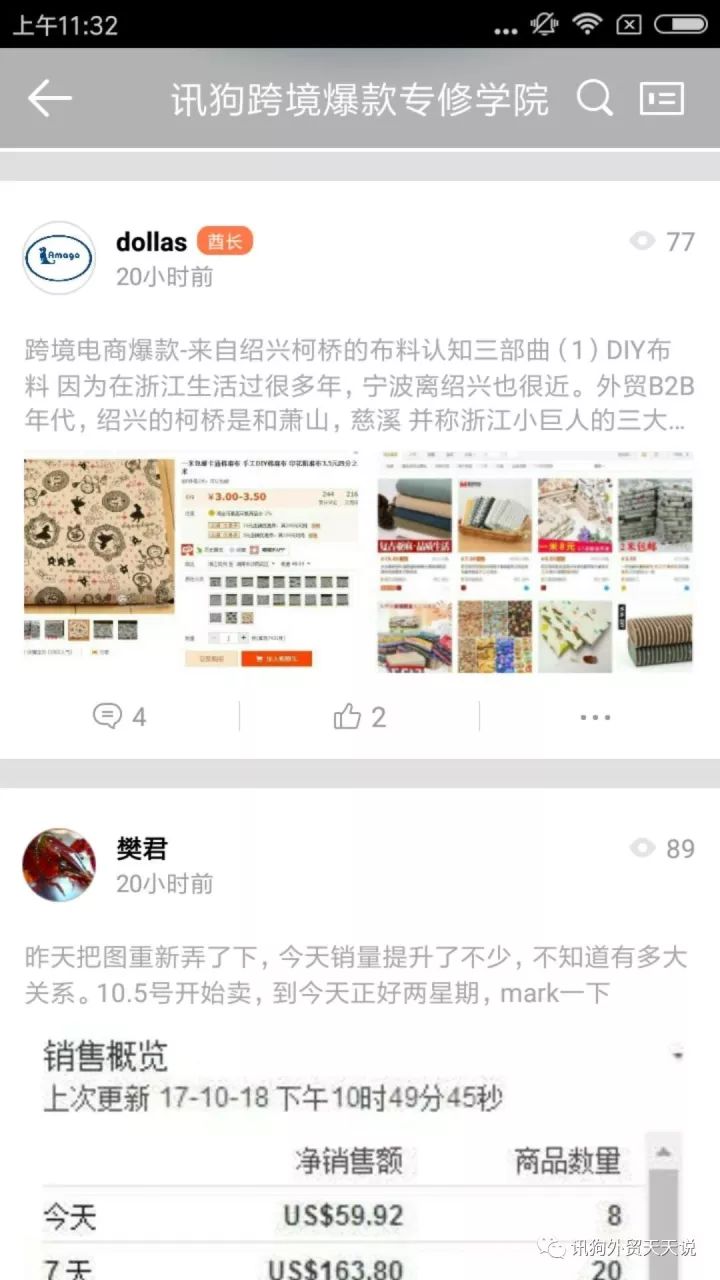Viewport: 720px width, 1280px height.
Task: Open the group info icon in the header
Action: click(661, 98)
